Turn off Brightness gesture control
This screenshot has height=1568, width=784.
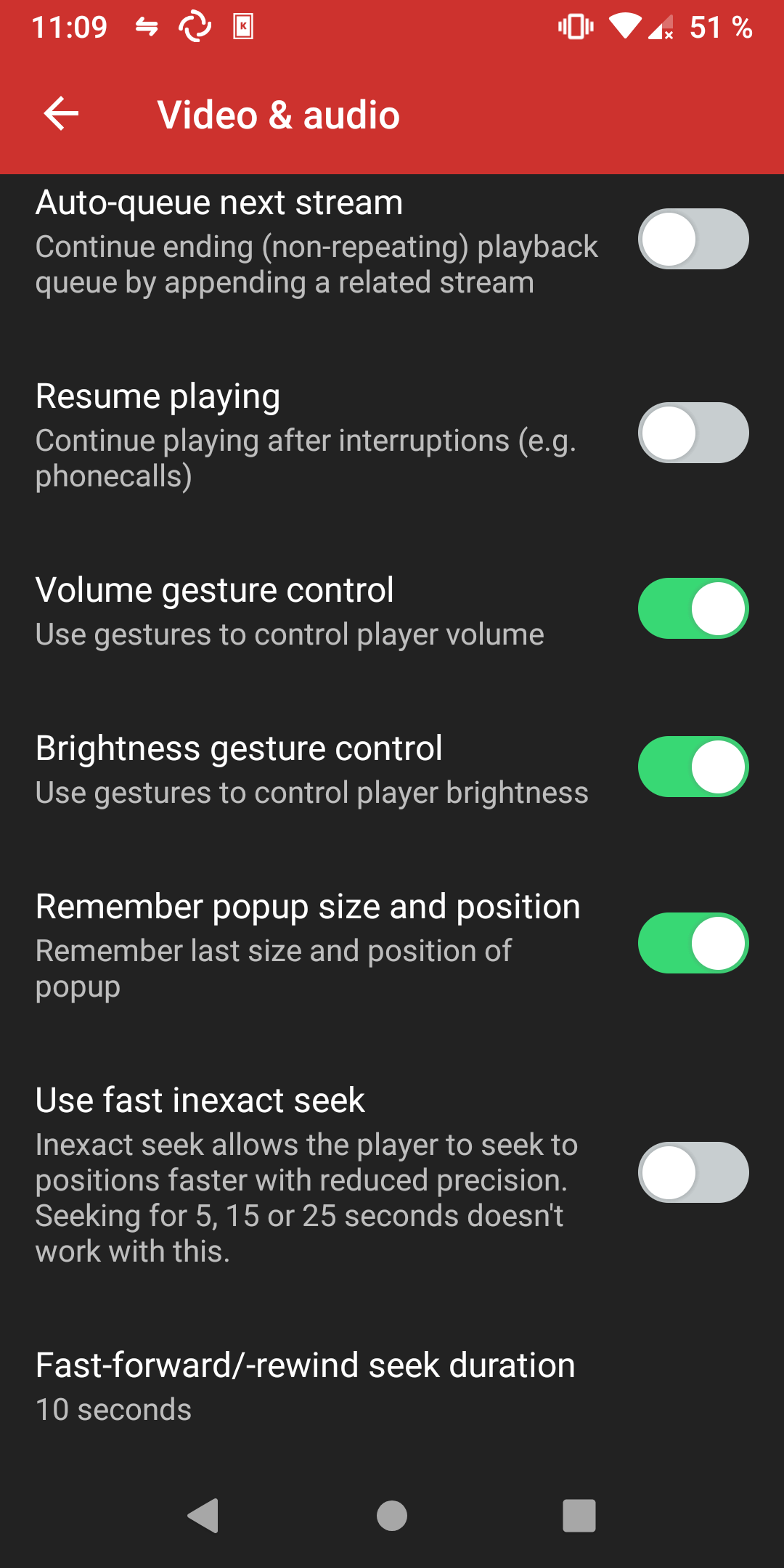(693, 767)
